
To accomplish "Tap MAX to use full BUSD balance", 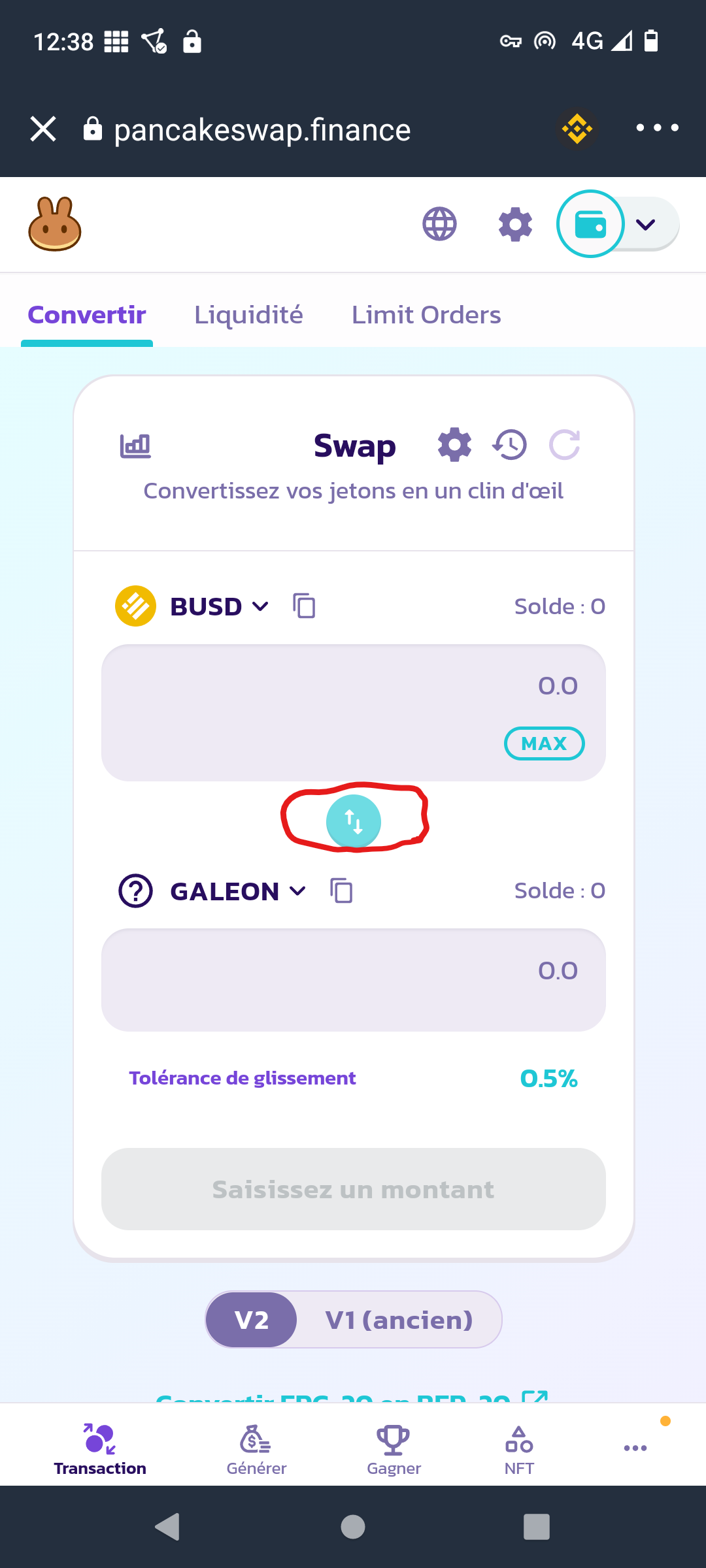I will coord(544,743).
